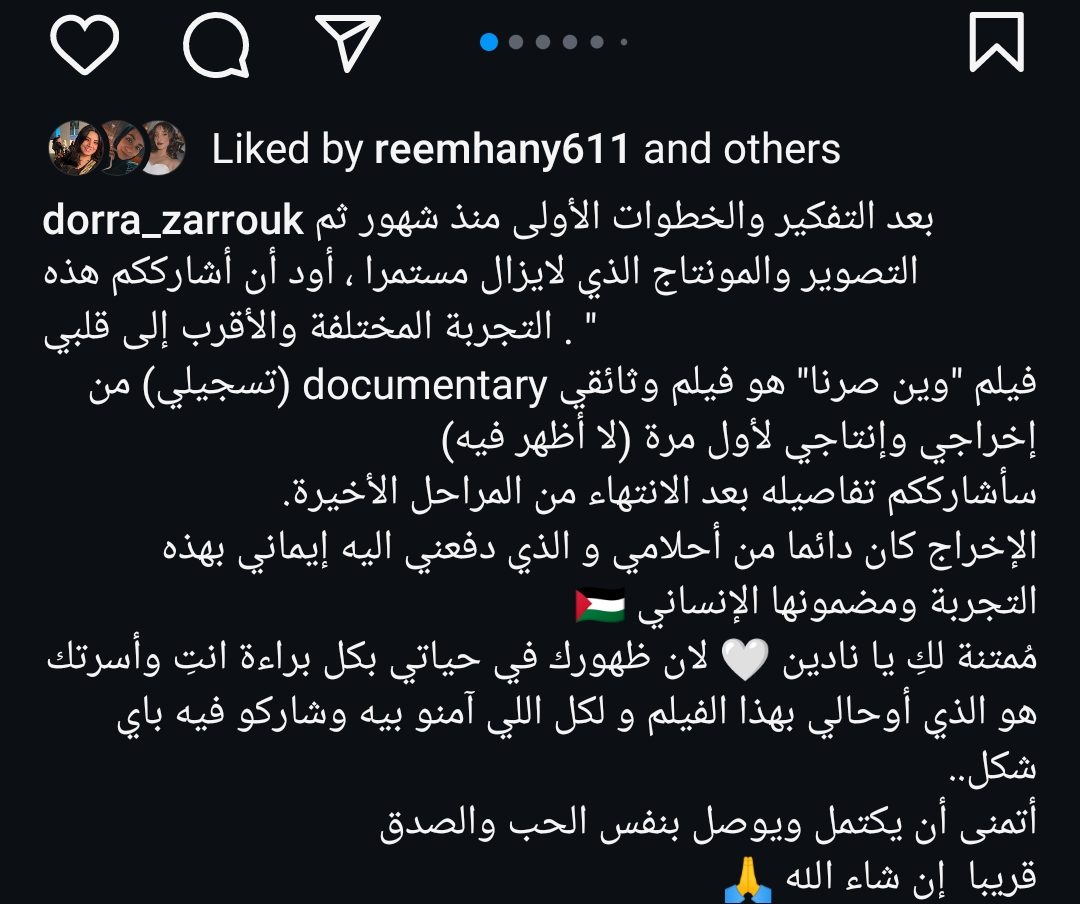Like this post with the heart icon

point(85,43)
